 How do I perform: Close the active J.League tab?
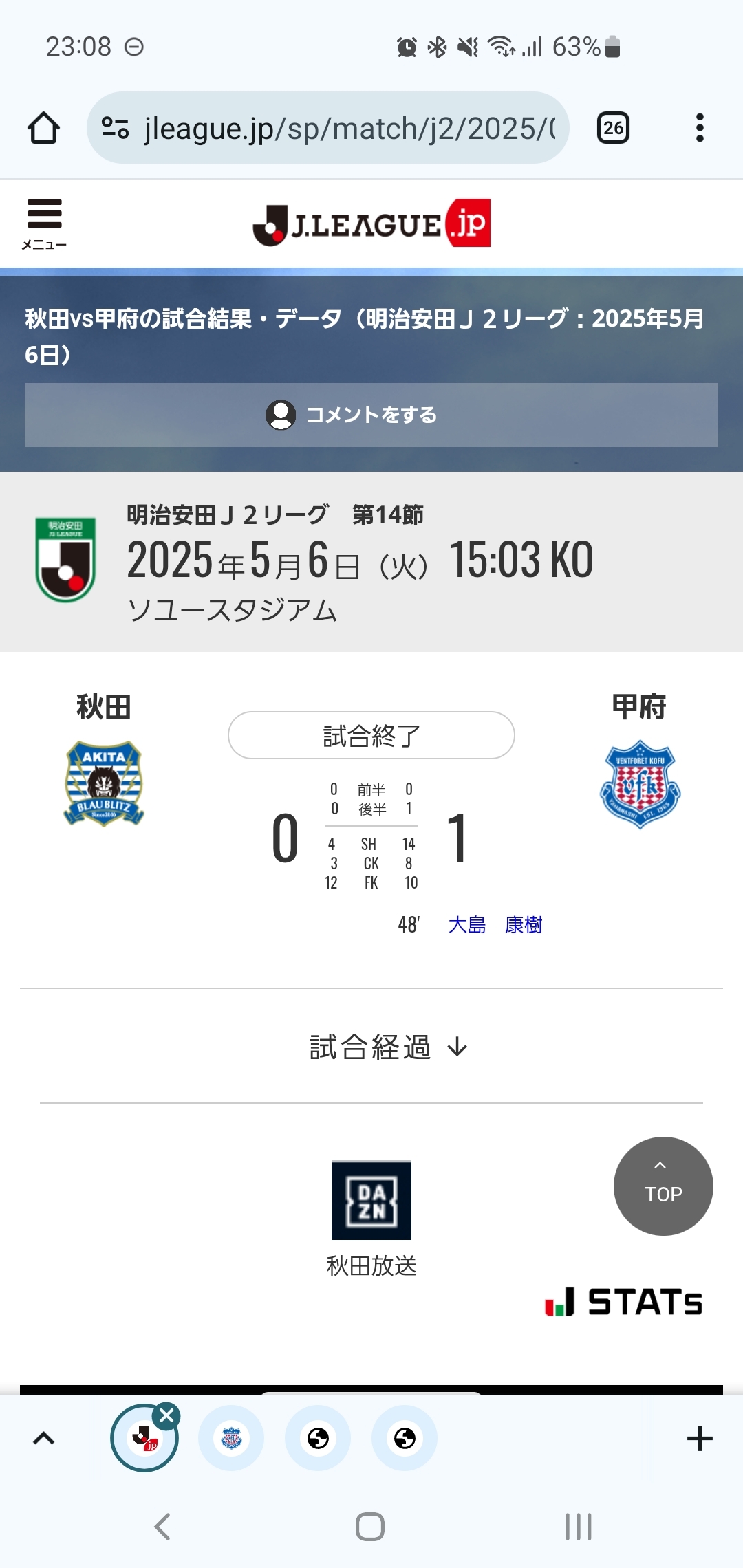point(166,1415)
